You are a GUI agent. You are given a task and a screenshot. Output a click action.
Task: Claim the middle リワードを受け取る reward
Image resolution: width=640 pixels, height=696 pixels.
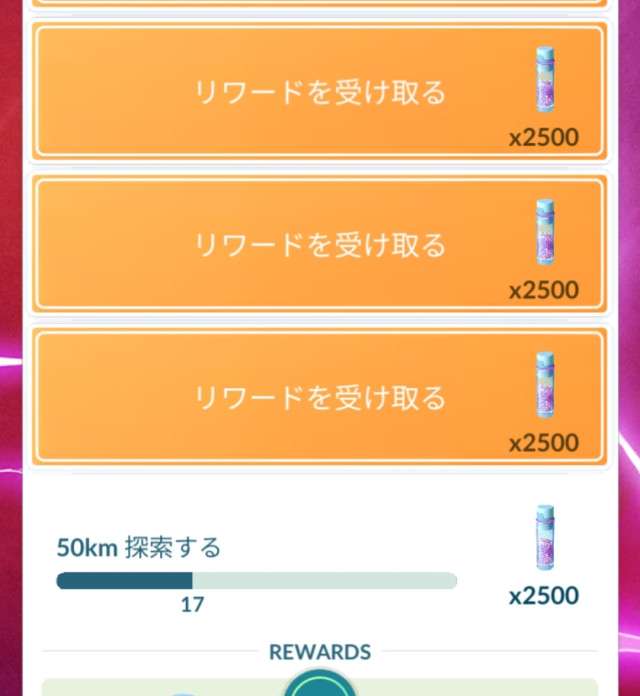[320, 245]
